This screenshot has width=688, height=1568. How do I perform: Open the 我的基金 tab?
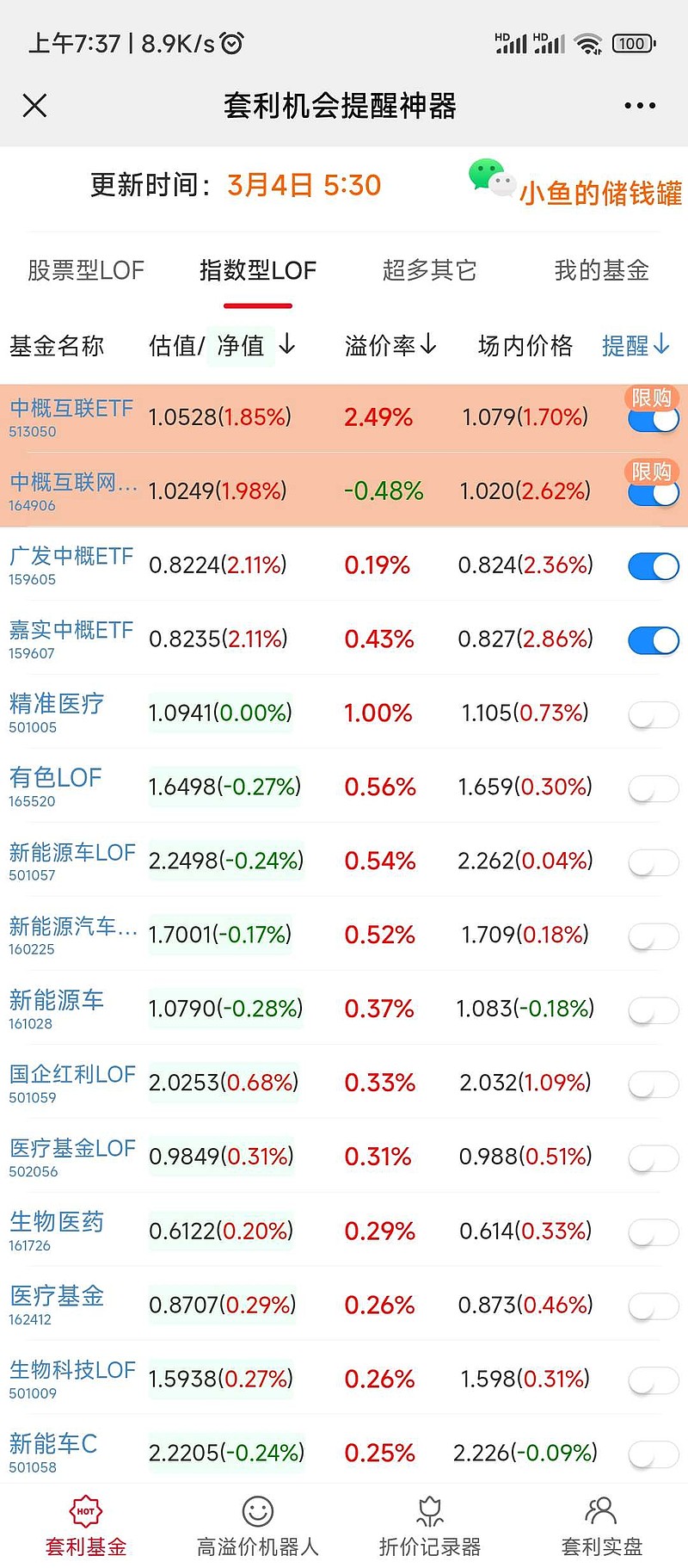tap(601, 270)
